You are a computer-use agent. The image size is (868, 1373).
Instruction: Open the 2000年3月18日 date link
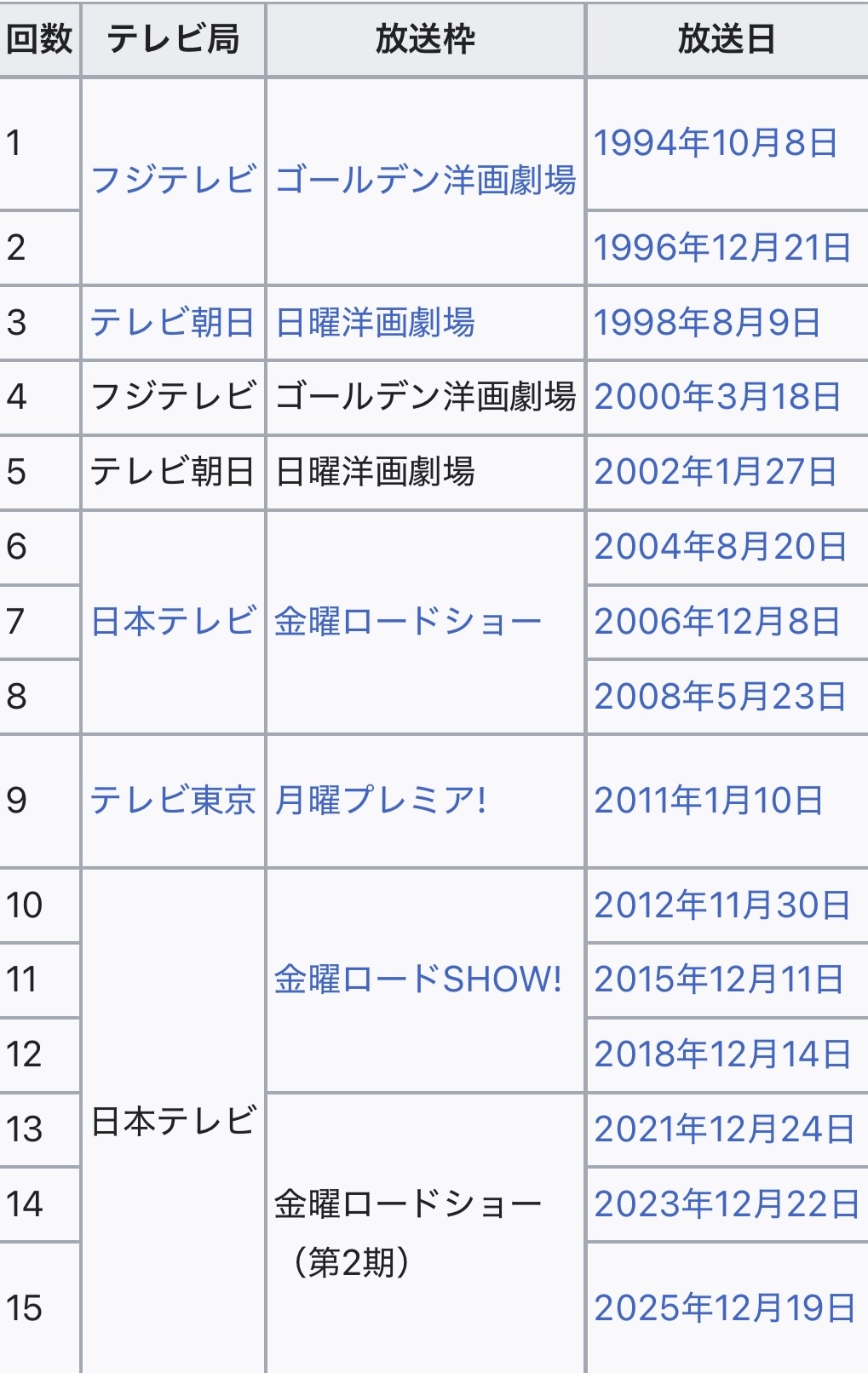717,397
